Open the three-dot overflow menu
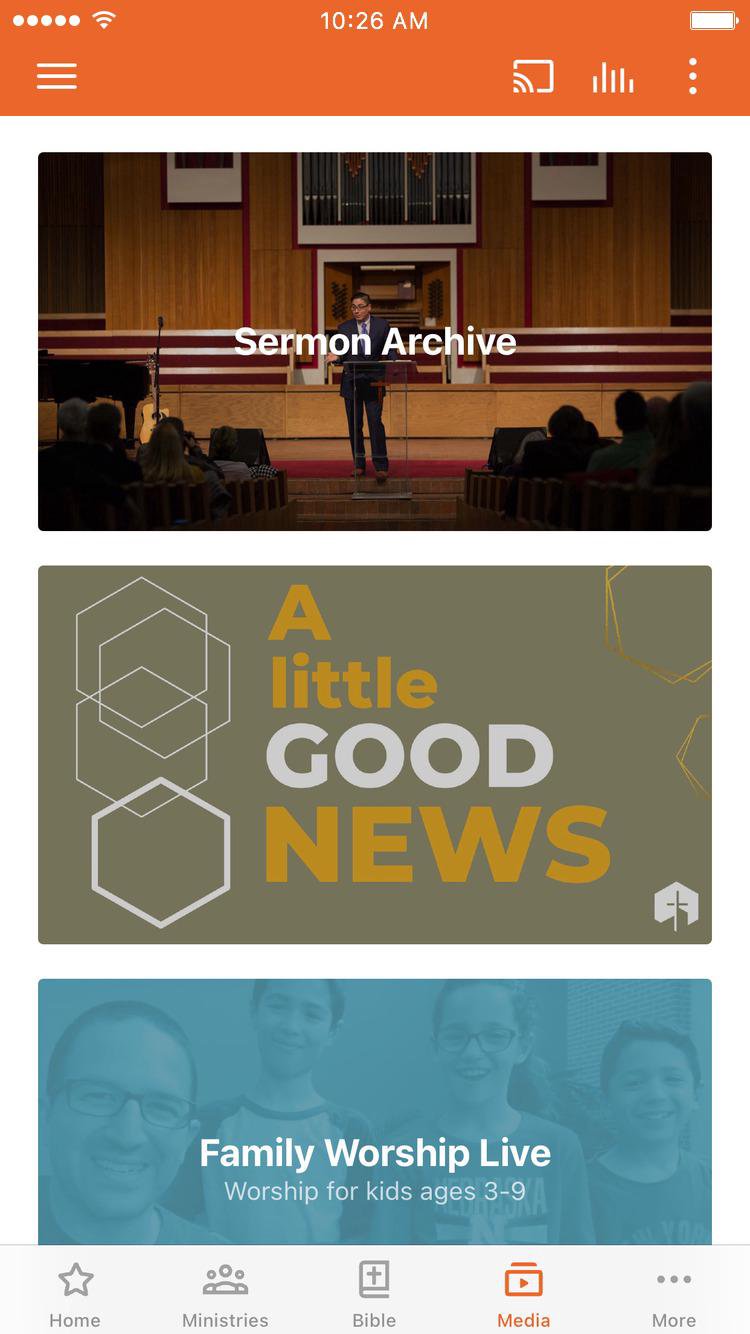750x1334 pixels. click(x=692, y=76)
